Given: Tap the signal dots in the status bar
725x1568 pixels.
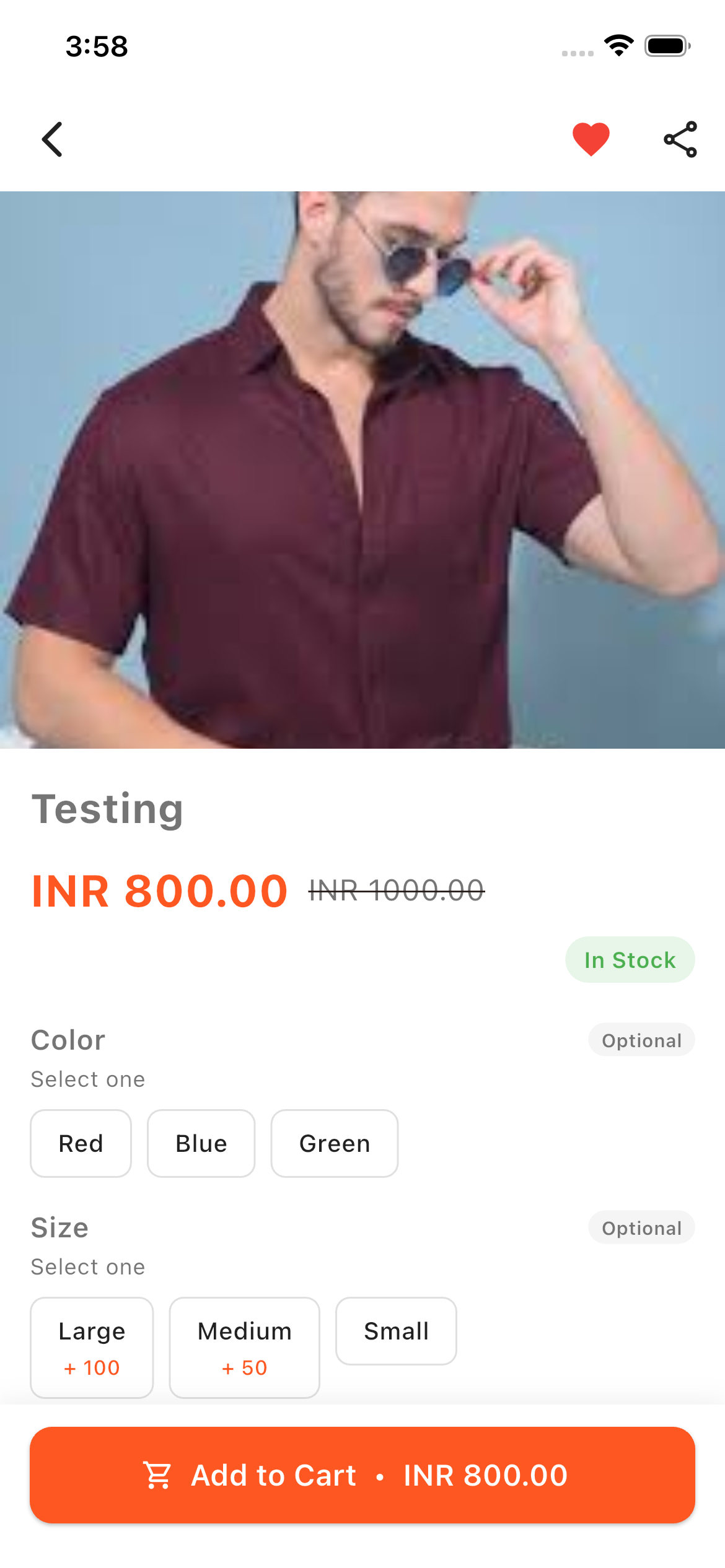Looking at the screenshot, I should point(575,53).
